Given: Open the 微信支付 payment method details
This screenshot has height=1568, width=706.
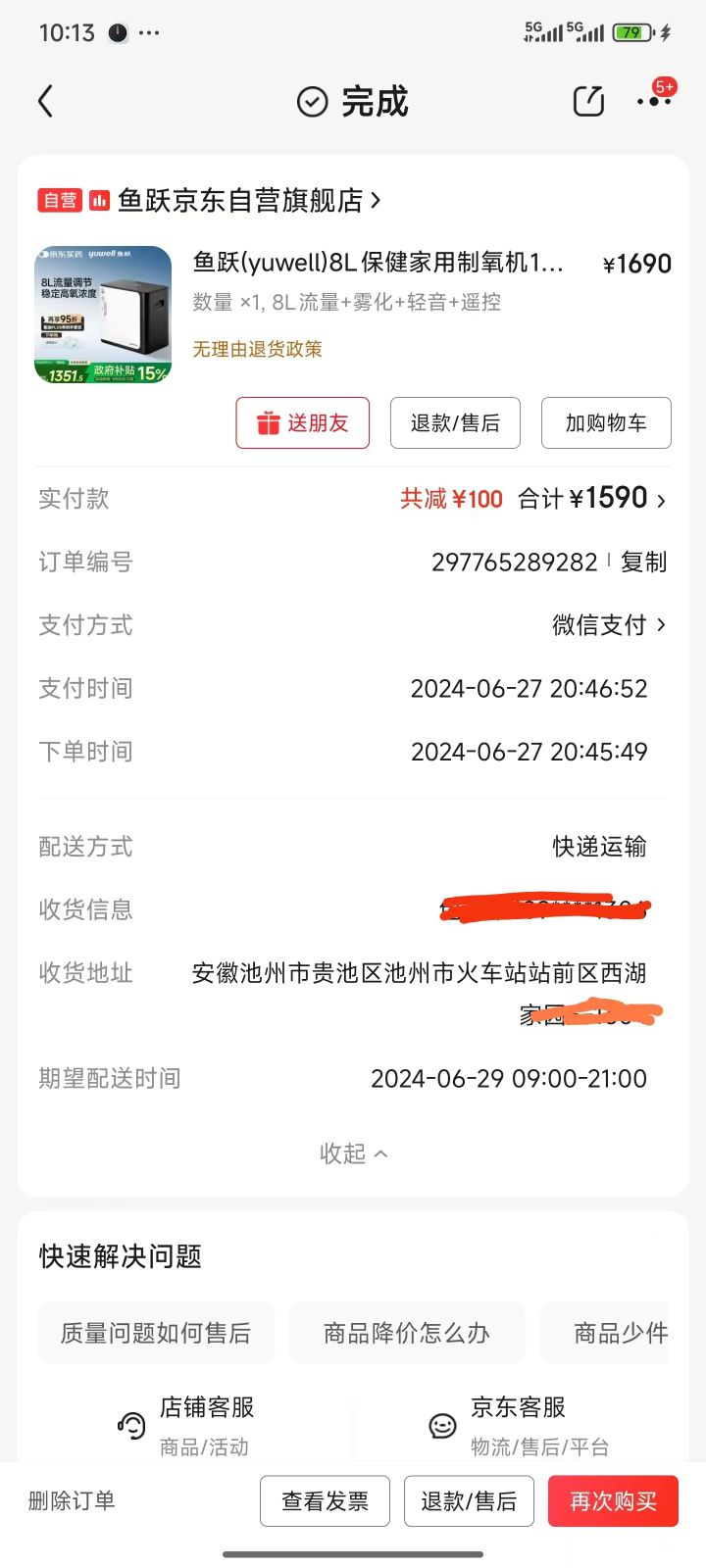Looking at the screenshot, I should (x=608, y=625).
